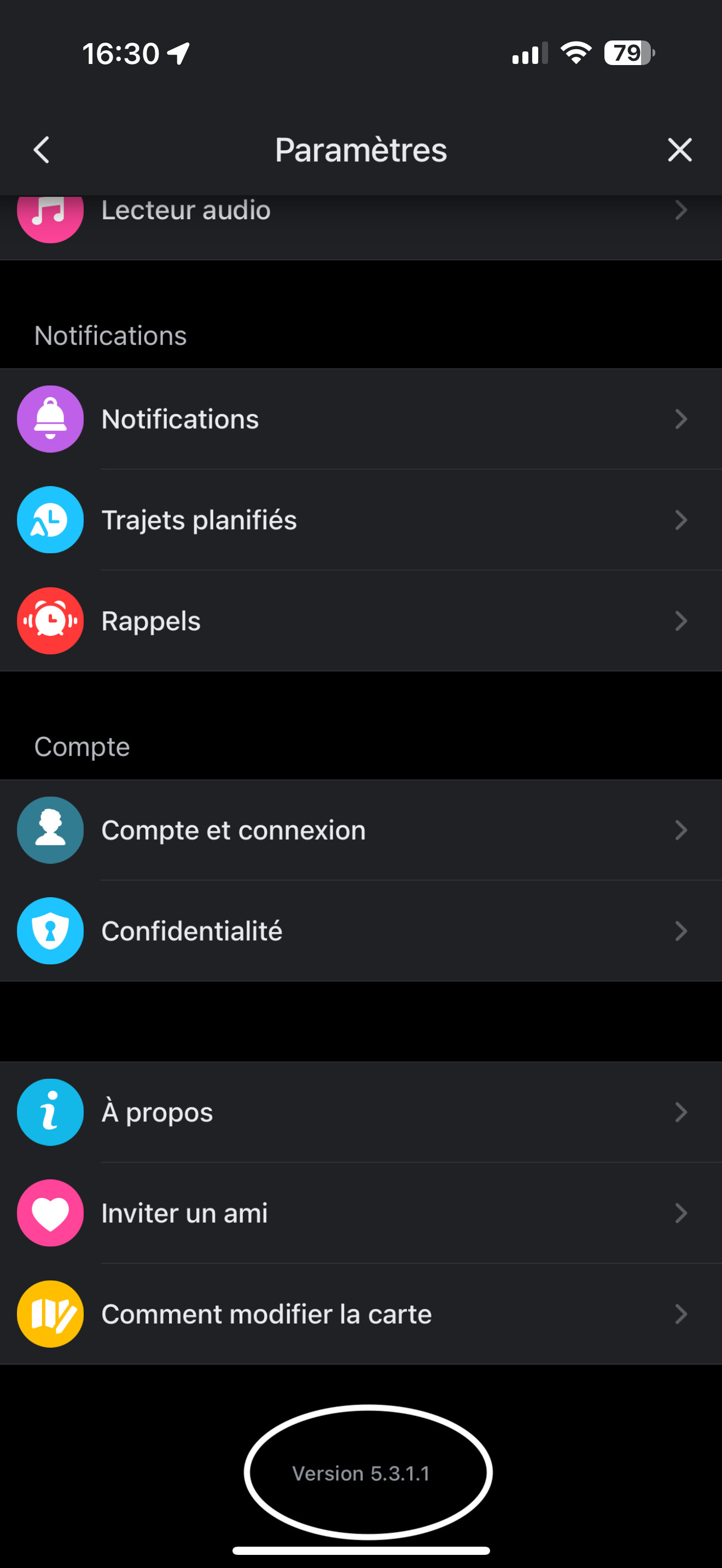Open the Notifications row
The image size is (722, 1568).
[x=360, y=419]
